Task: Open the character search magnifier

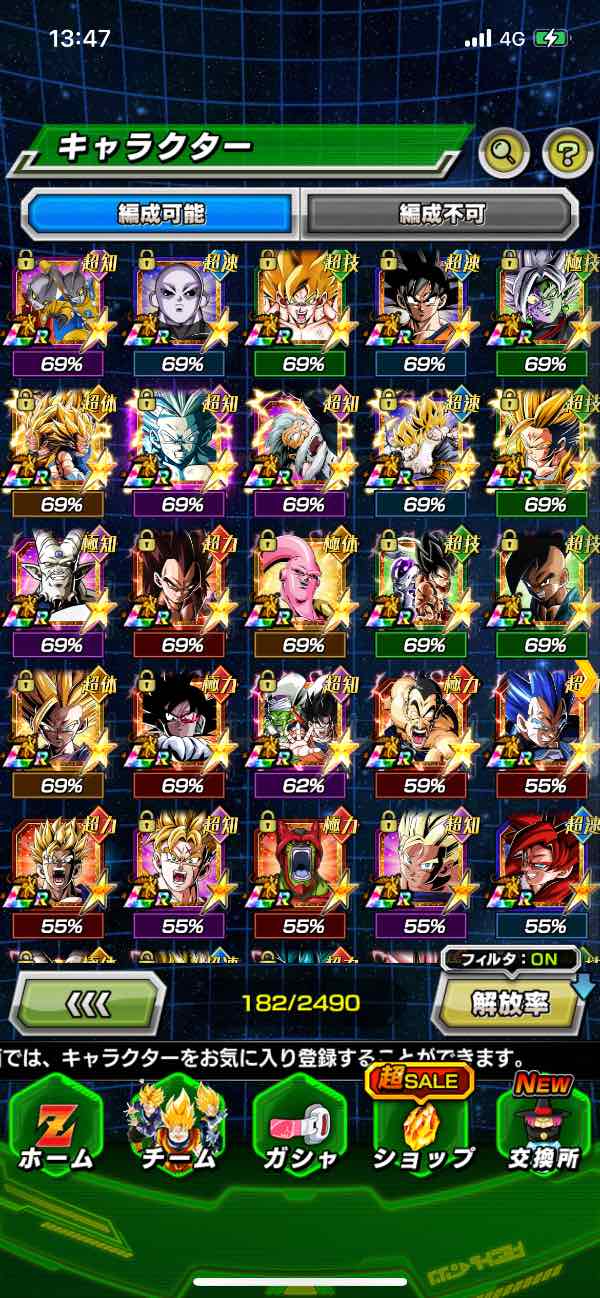Action: click(x=504, y=153)
